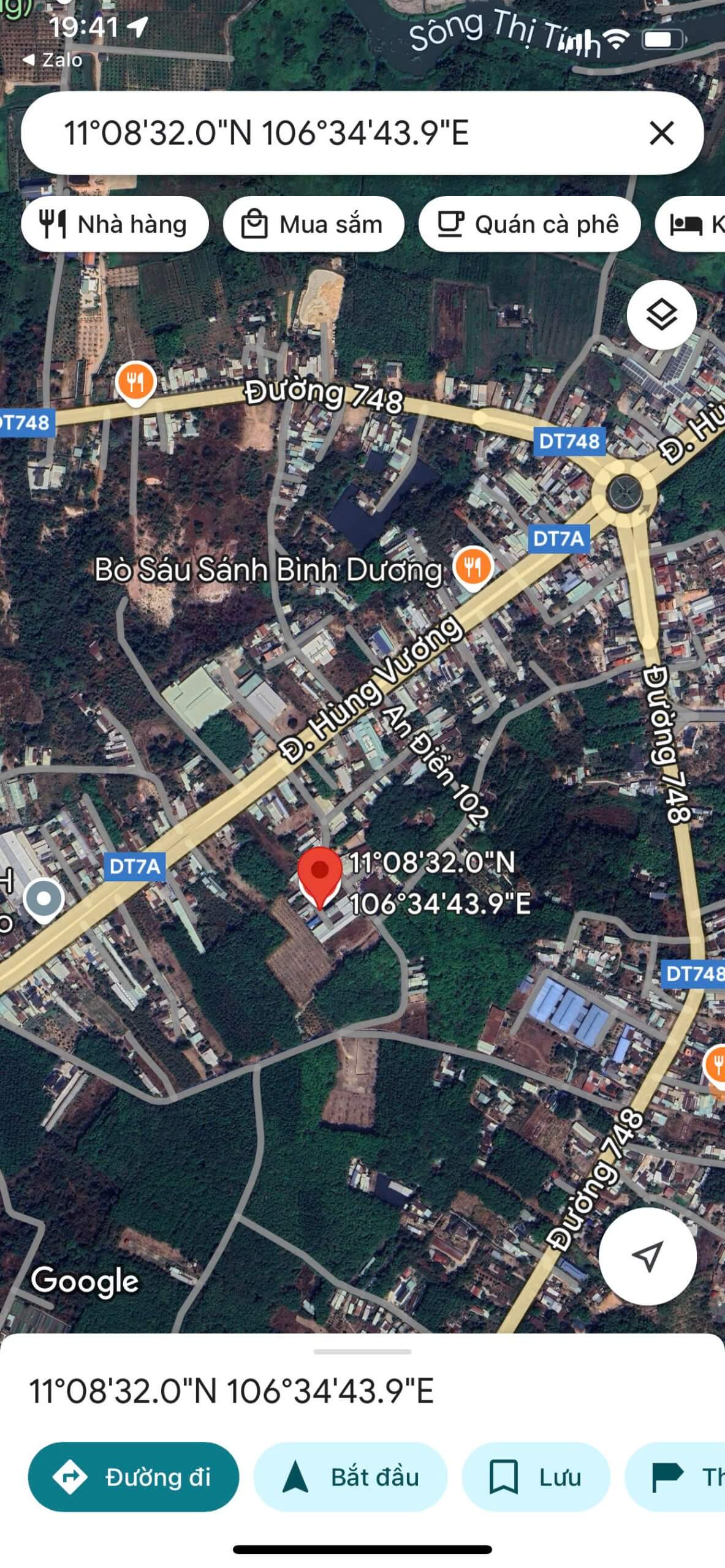The width and height of the screenshot is (725, 1568).
Task: Open the map layers button
Action: pyautogui.click(x=661, y=315)
